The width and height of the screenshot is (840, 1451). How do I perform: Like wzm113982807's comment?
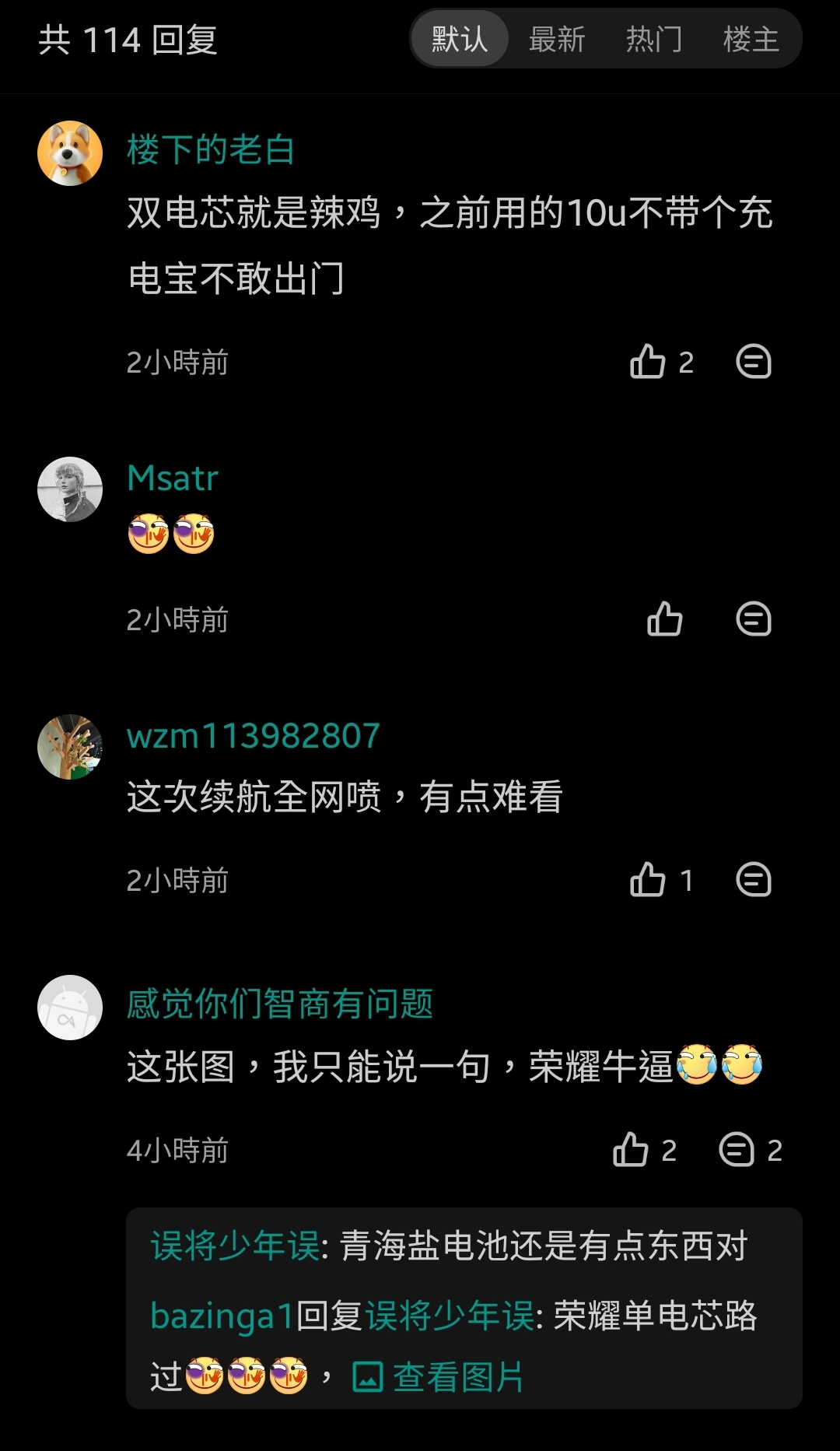coord(648,880)
